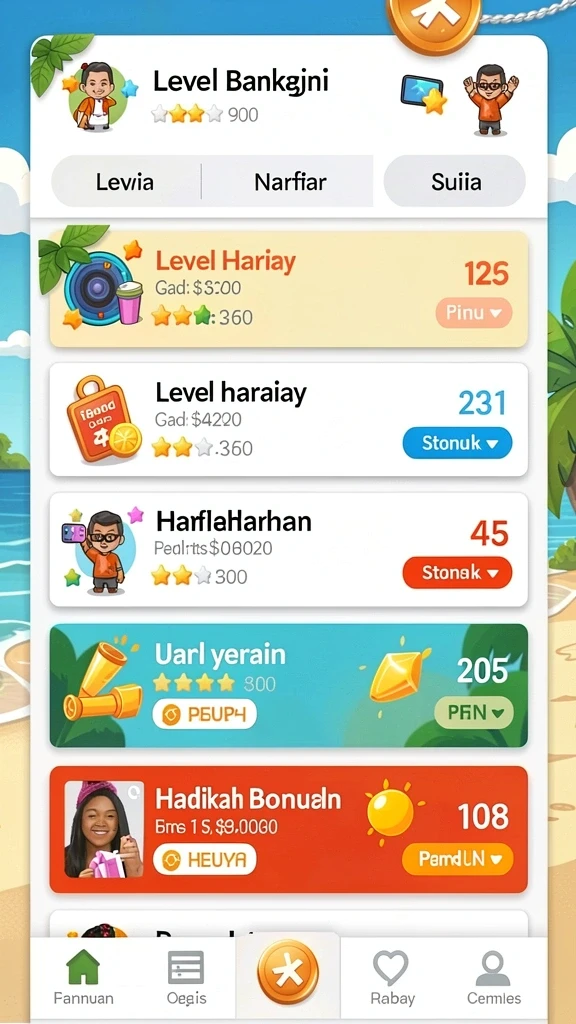Tap the PBUPH chip

(x=204, y=714)
